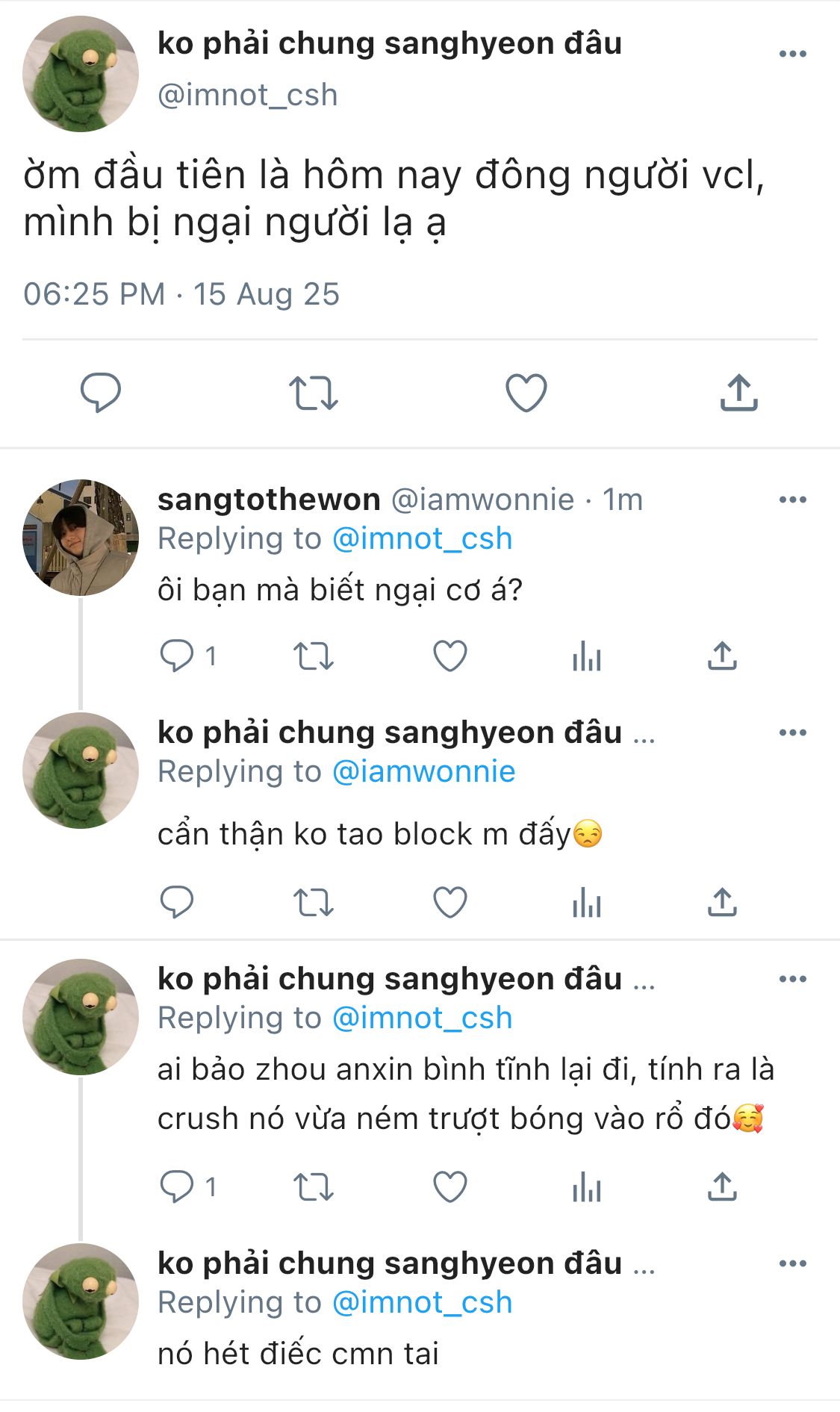This screenshot has height=1412, width=840.
Task: Open overflow menu on sangtothewon's reply
Action: coord(792,500)
